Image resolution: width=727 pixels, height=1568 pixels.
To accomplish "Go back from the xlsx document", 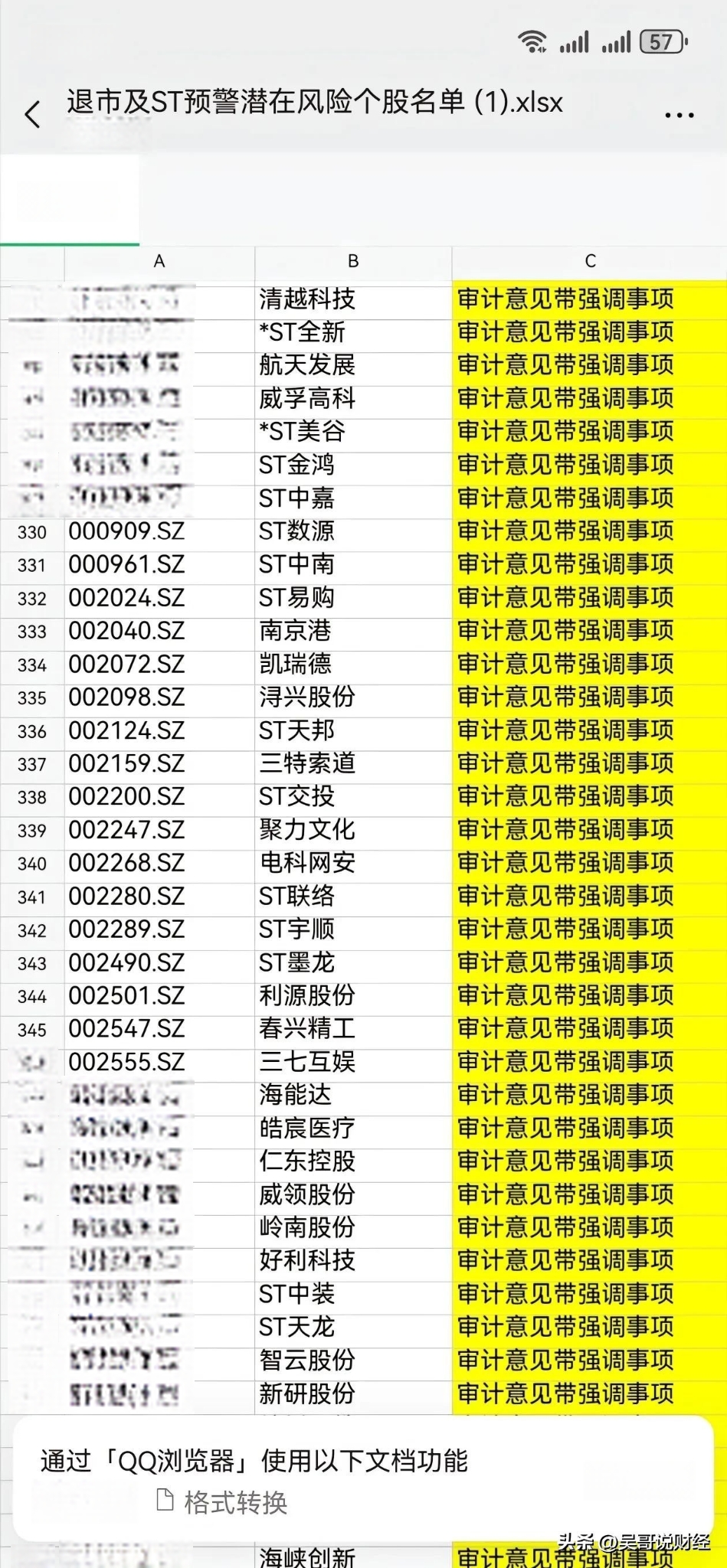I will tap(32, 115).
